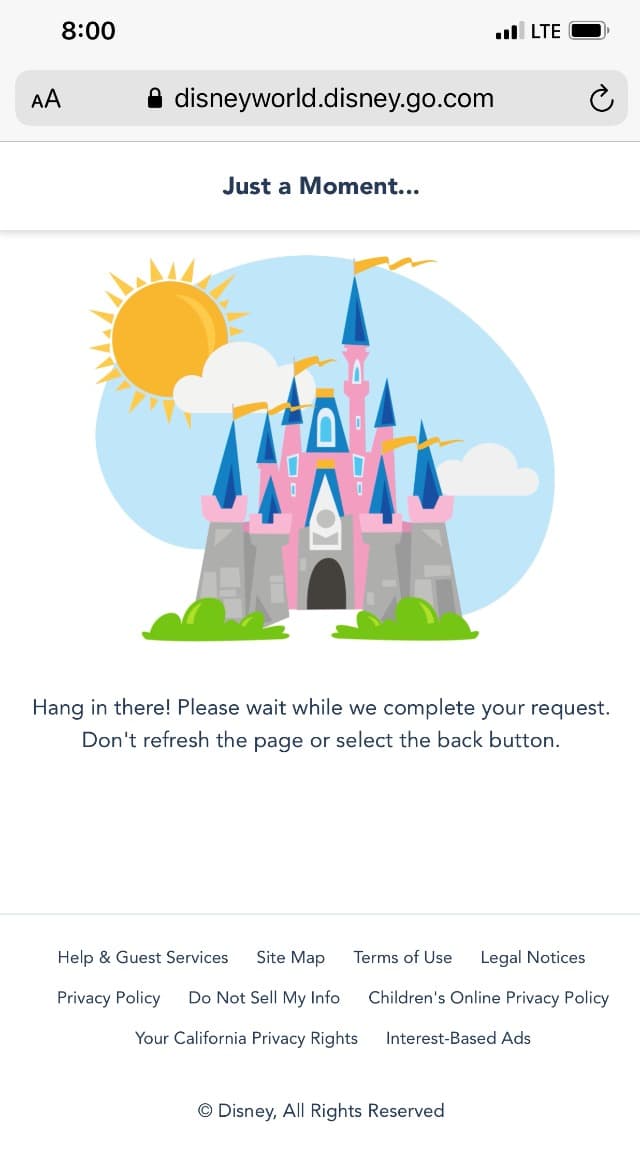Open the AA text size menu

click(x=46, y=99)
